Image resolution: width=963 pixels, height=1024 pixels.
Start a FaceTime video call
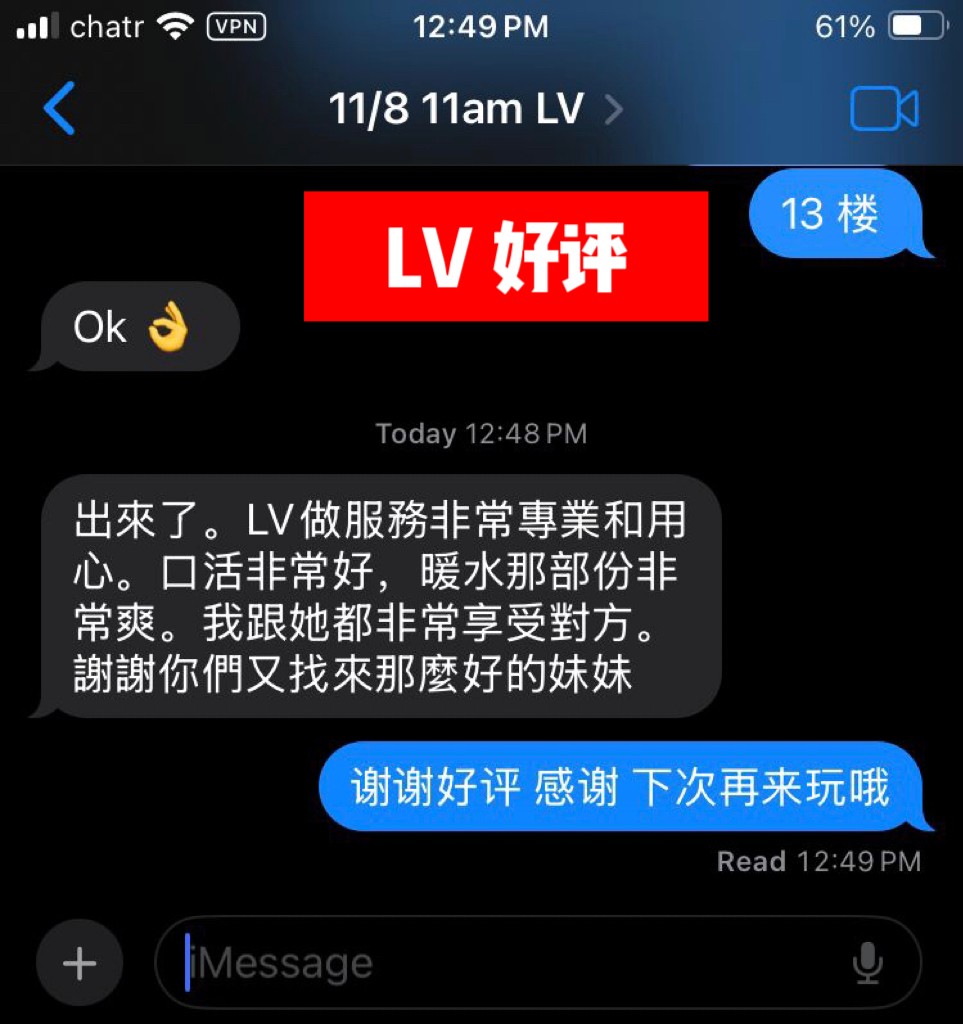coord(883,109)
